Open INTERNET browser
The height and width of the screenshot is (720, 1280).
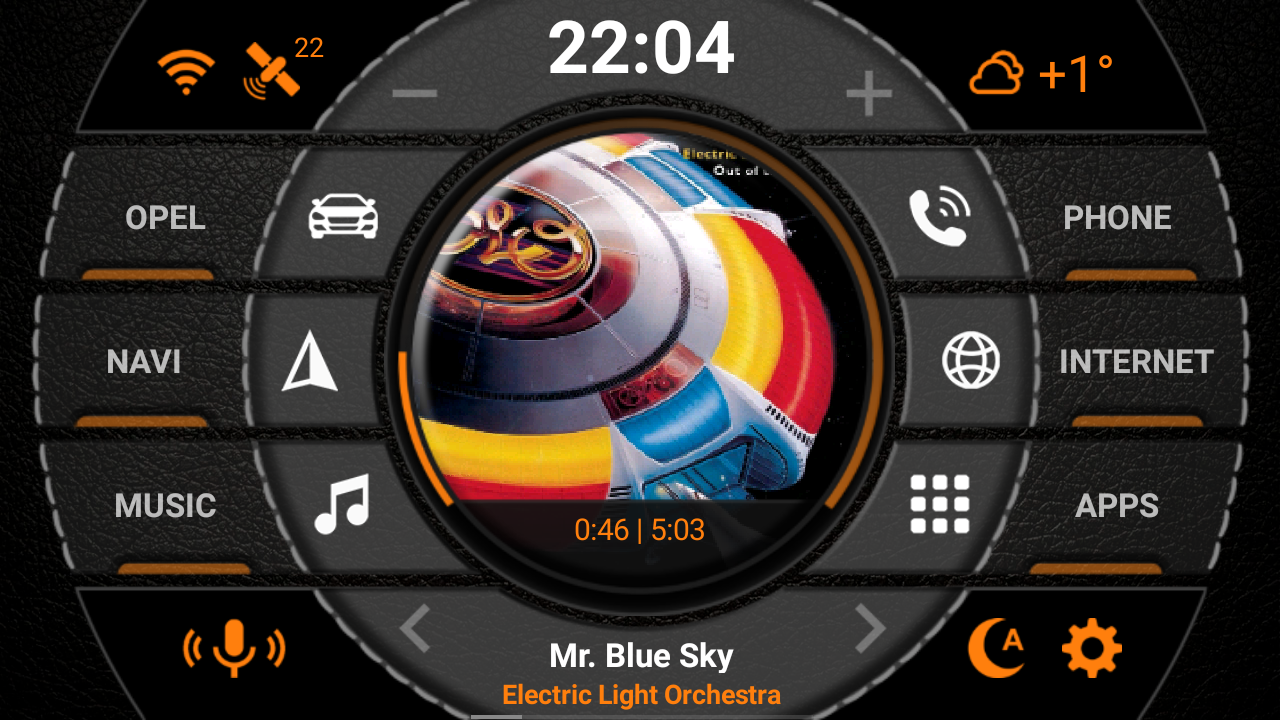1137,362
